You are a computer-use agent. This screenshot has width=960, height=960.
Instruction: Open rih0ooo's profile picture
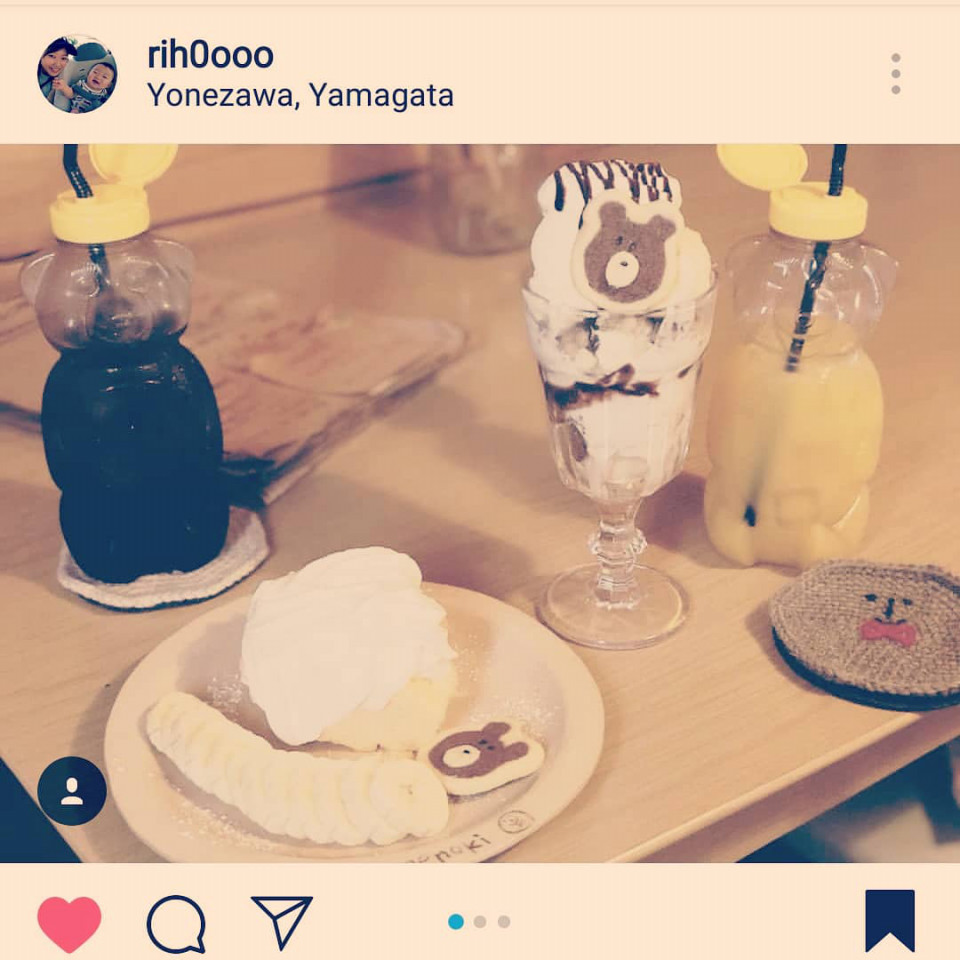pyautogui.click(x=77, y=75)
